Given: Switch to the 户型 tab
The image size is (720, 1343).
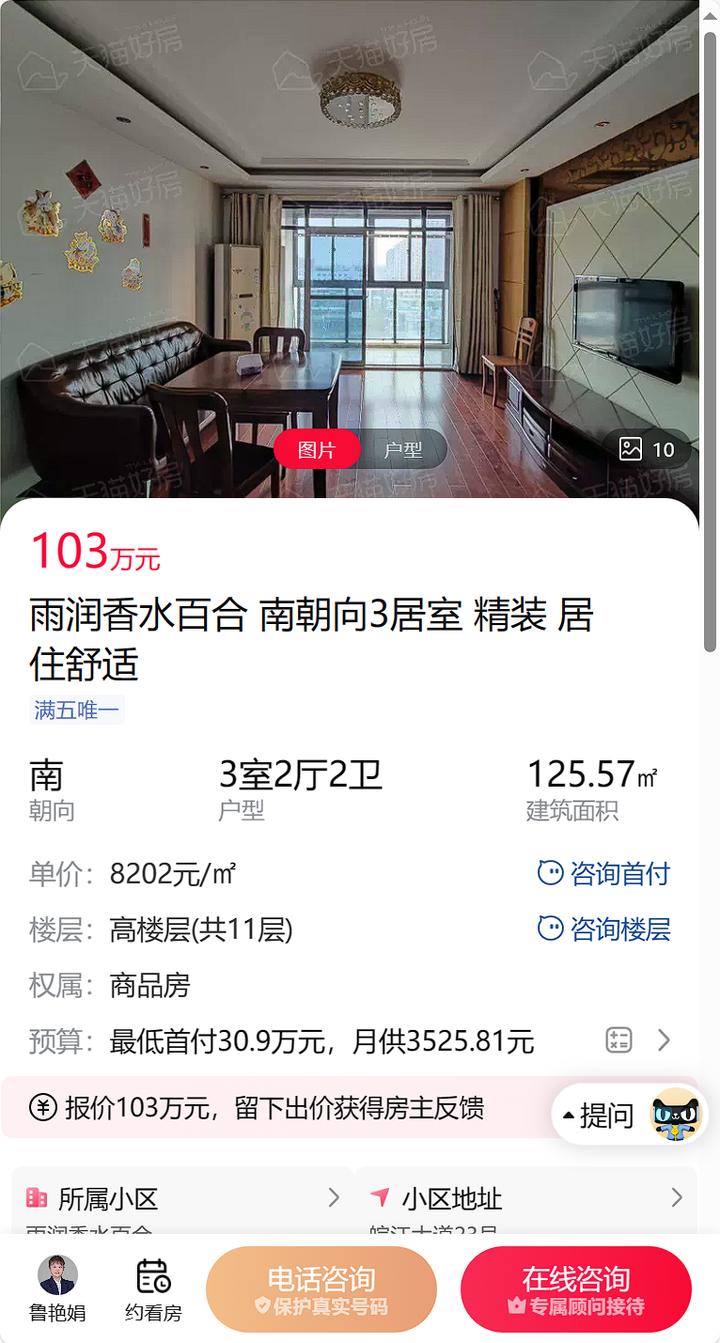Looking at the screenshot, I should [x=403, y=449].
